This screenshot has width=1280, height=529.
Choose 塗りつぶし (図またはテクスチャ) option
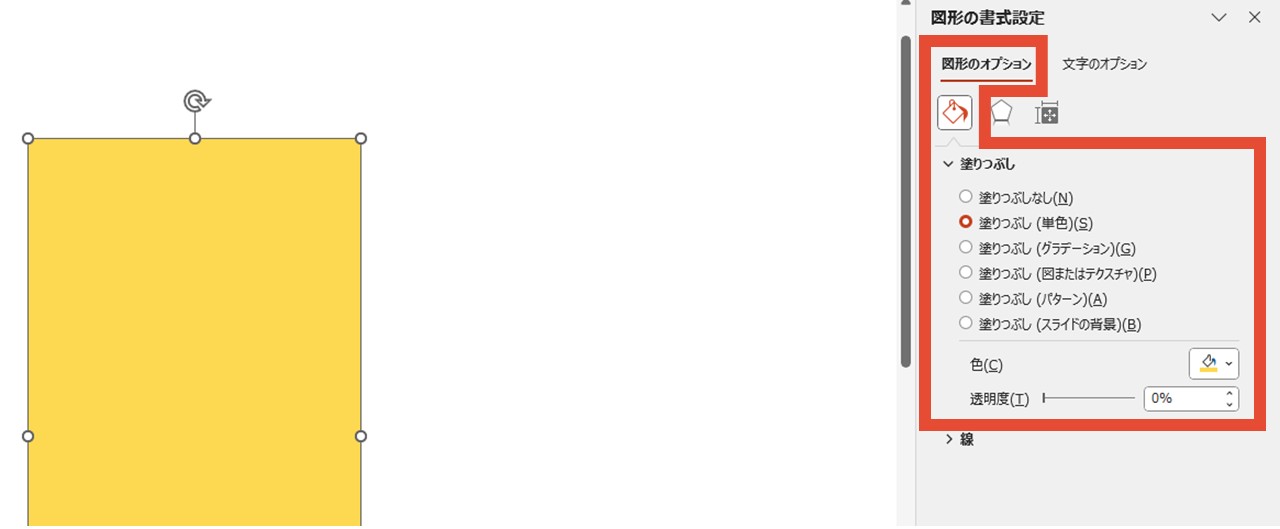(966, 272)
